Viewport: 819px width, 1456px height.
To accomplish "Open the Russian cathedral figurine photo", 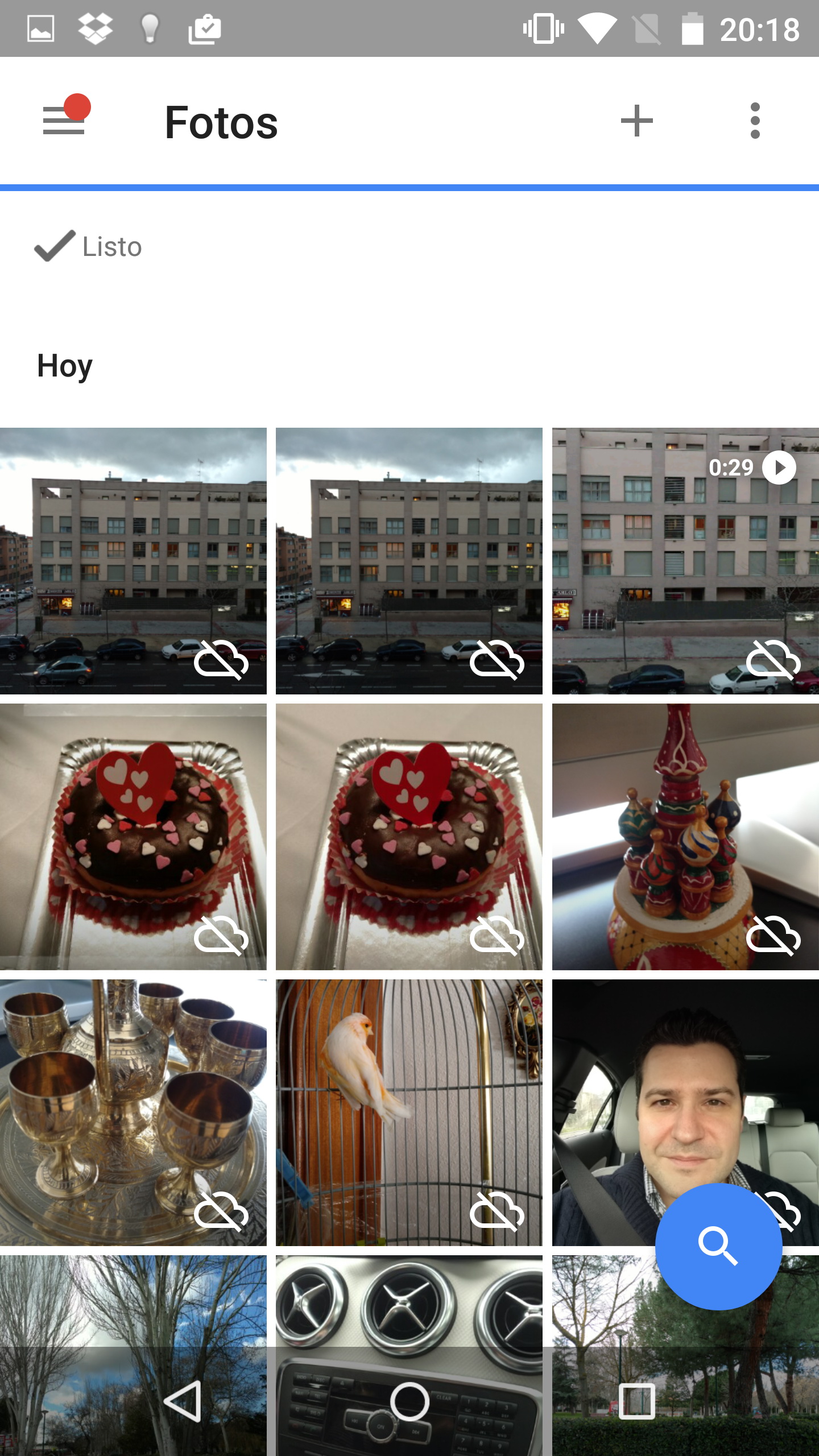I will pyautogui.click(x=685, y=836).
